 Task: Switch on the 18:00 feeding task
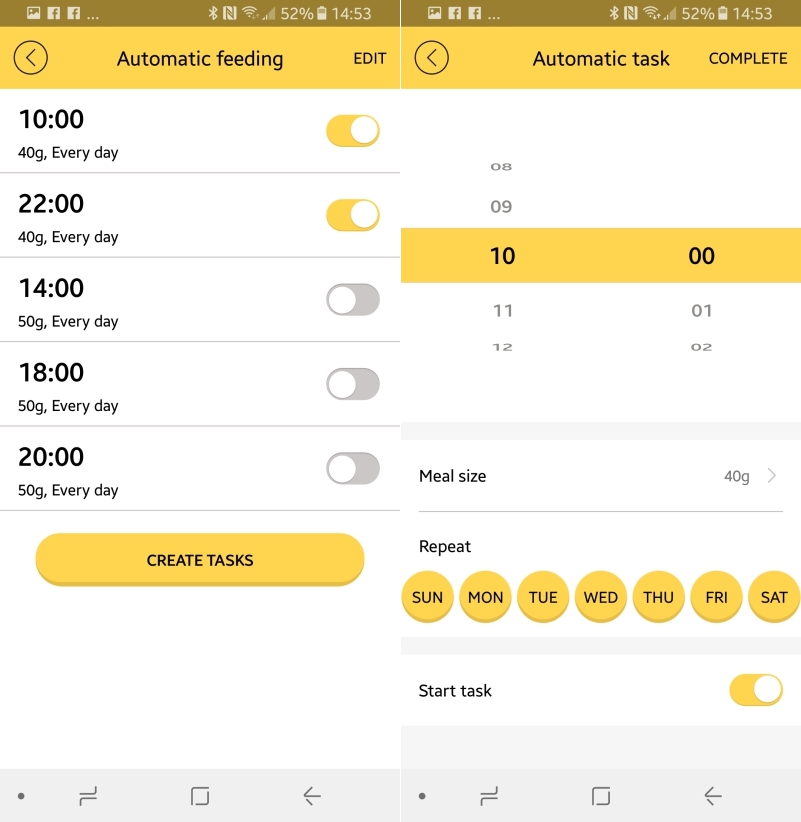pos(352,384)
